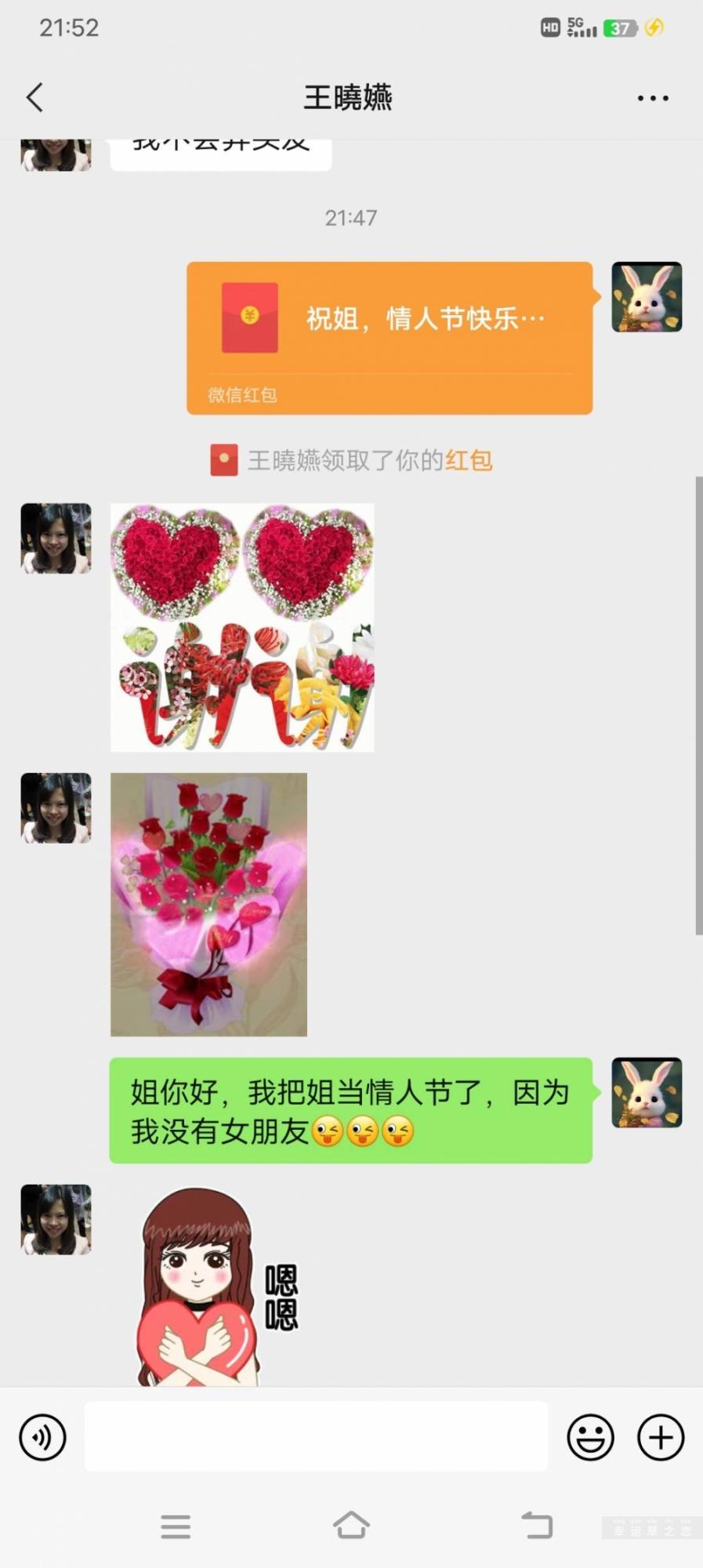Image resolution: width=703 pixels, height=1568 pixels.
Task: Open the 祝姐，情人节快乐 red packet
Action: click(389, 337)
